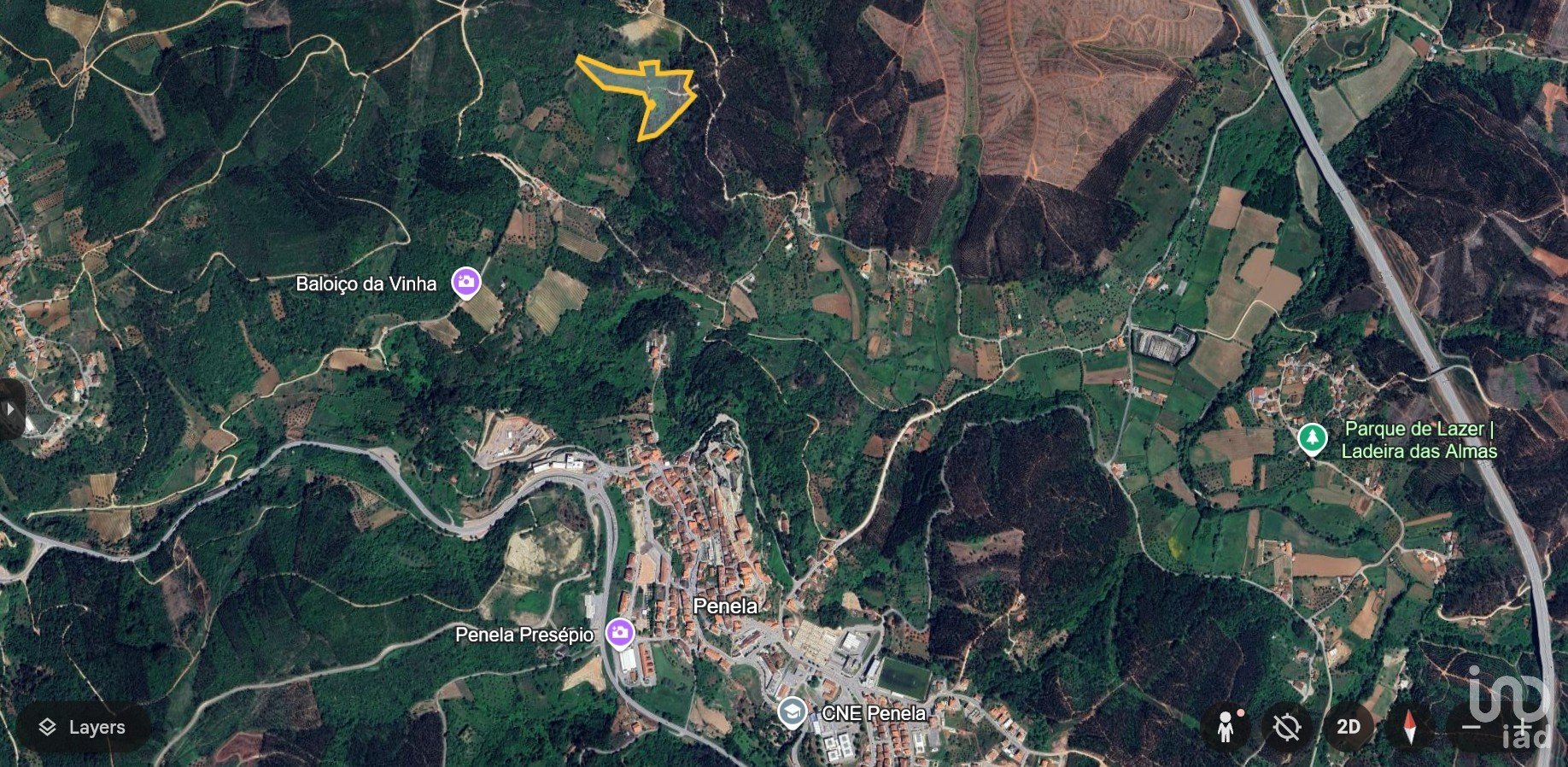Open the Penela Presépio place marker
The image size is (1568, 767).
(619, 634)
